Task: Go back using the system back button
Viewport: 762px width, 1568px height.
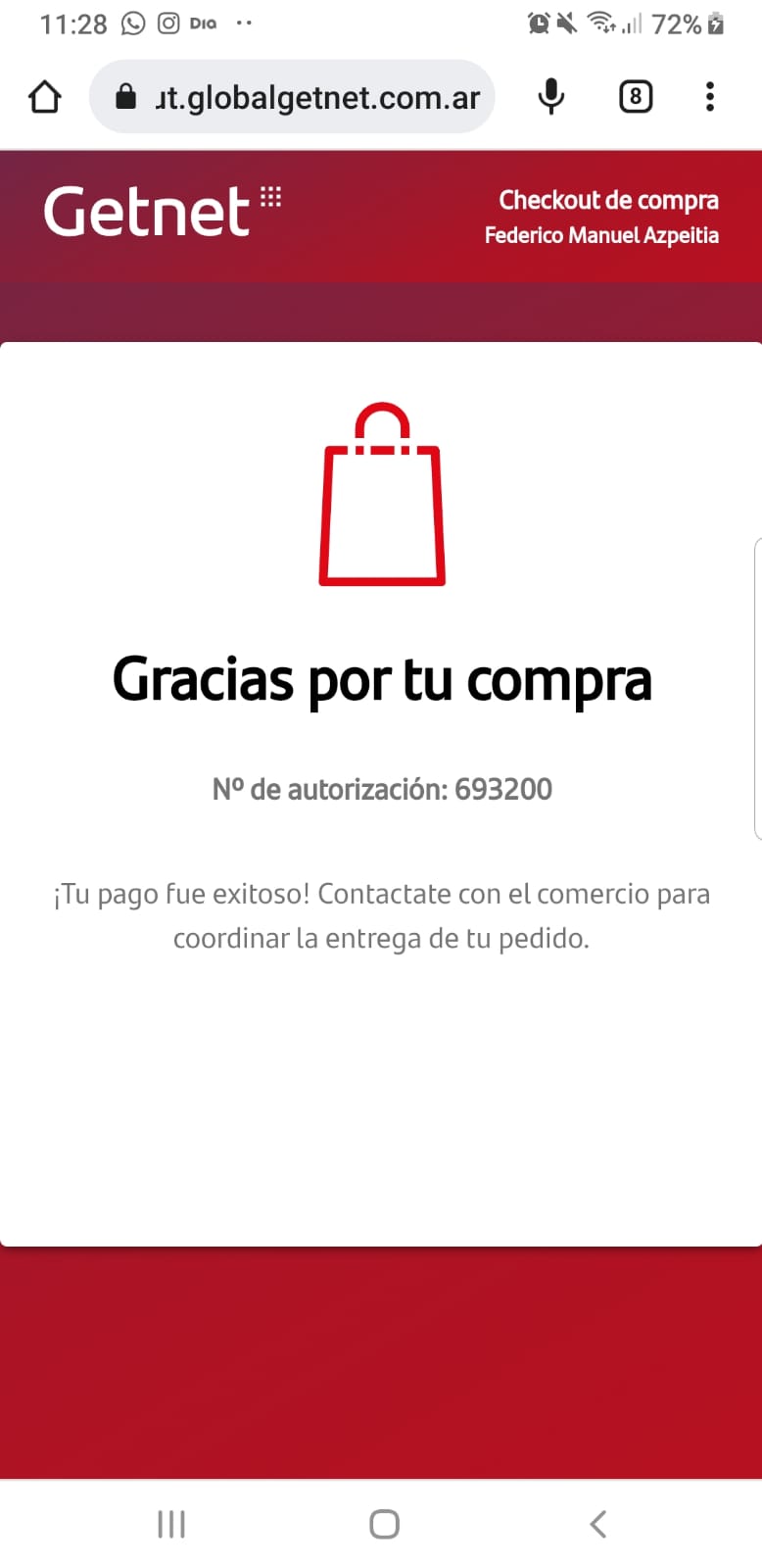Action: (598, 1524)
